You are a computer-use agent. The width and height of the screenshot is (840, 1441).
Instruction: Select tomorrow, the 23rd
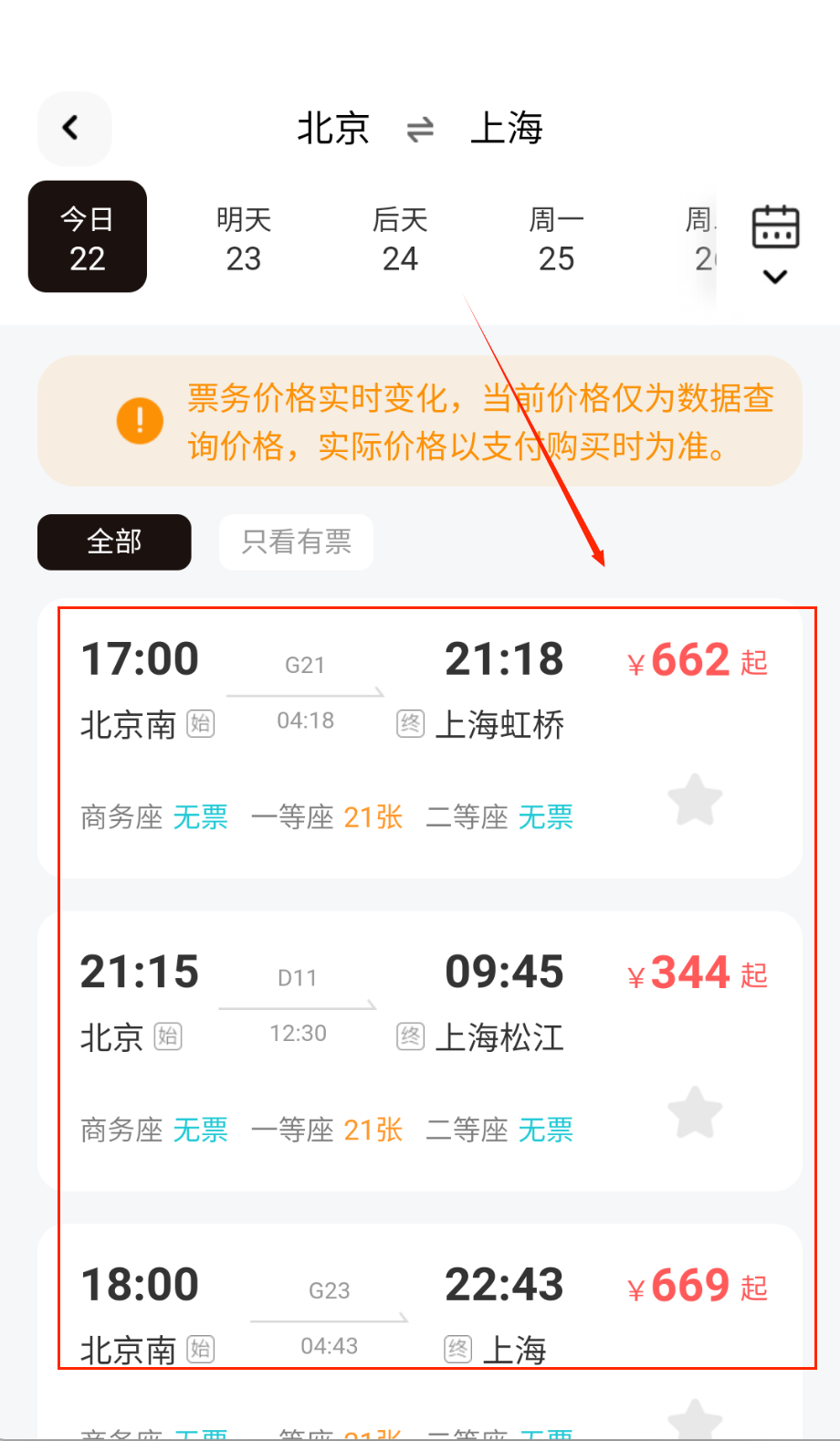click(x=244, y=239)
